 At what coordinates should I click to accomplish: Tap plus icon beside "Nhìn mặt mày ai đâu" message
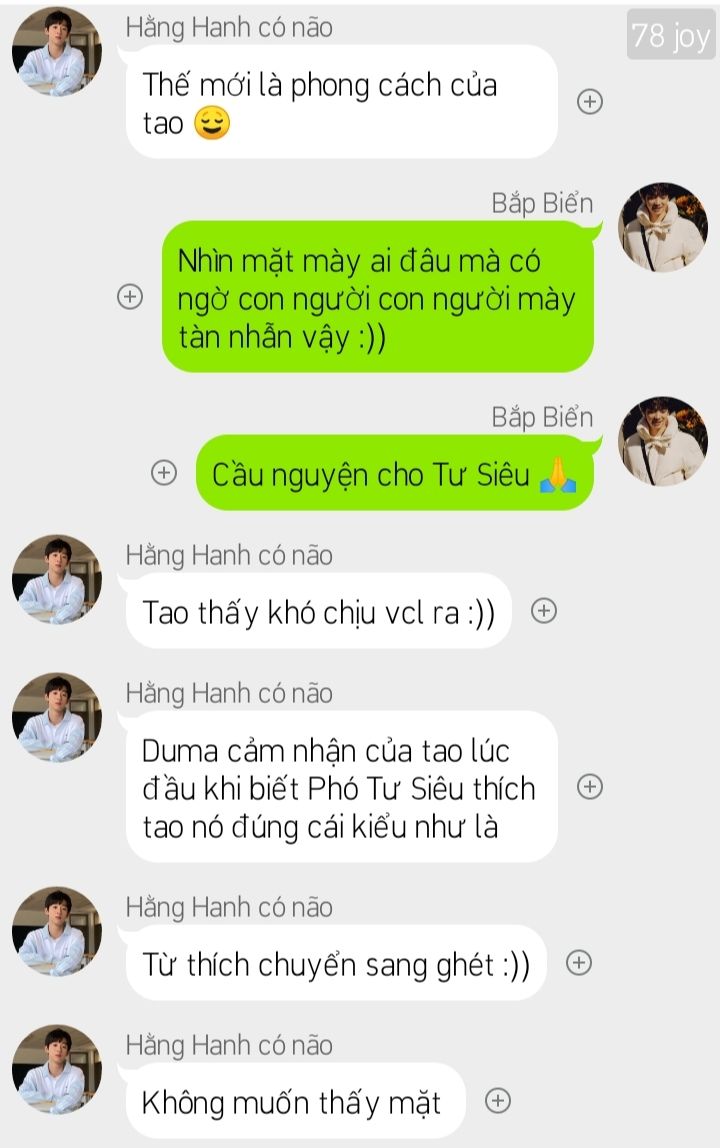130,297
